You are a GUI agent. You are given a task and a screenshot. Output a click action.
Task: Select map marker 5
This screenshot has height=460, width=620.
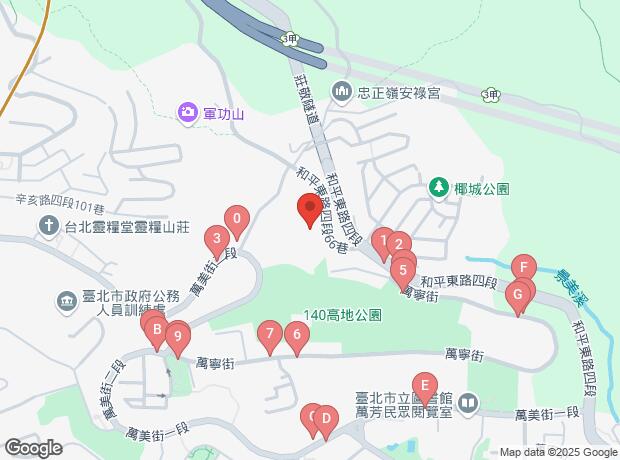pyautogui.click(x=403, y=269)
